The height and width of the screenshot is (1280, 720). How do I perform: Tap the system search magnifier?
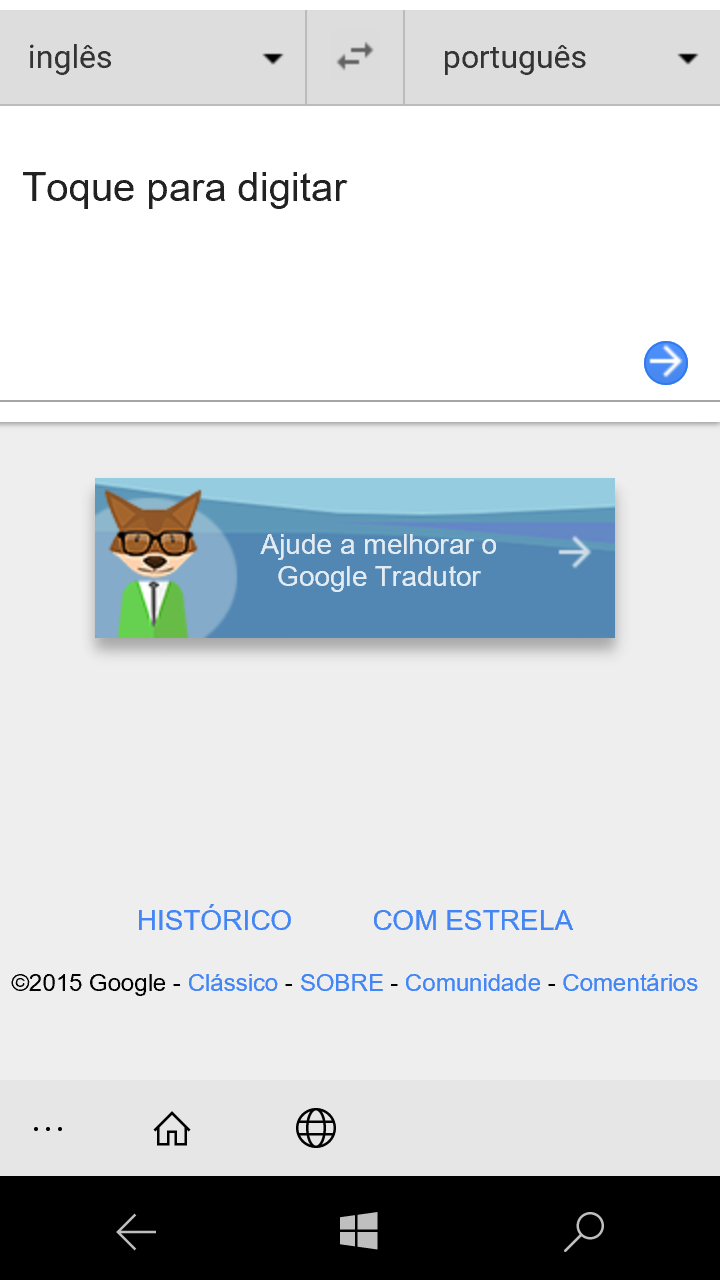[x=584, y=1232]
